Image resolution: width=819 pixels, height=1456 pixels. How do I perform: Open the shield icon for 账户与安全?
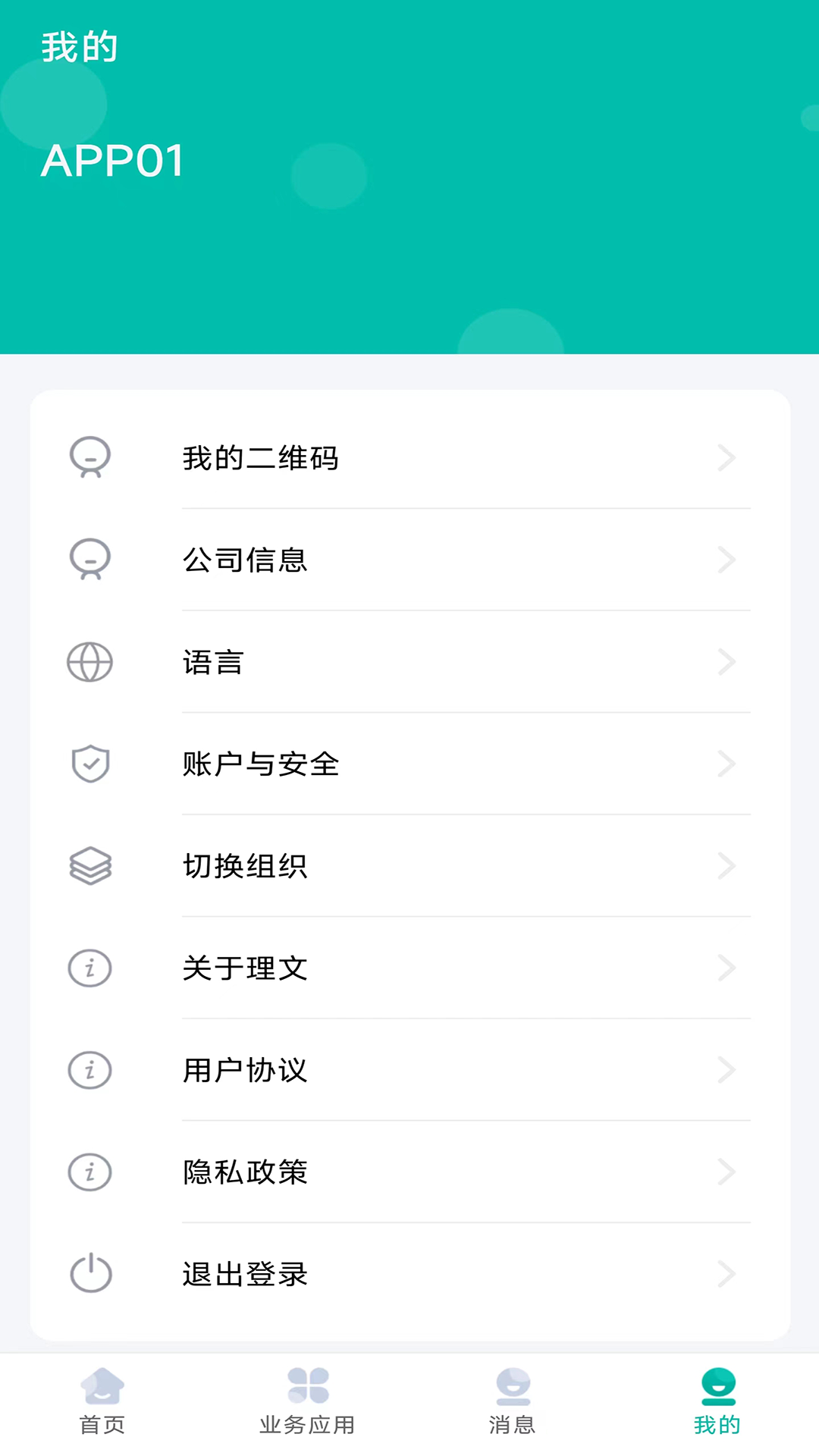coord(89,764)
